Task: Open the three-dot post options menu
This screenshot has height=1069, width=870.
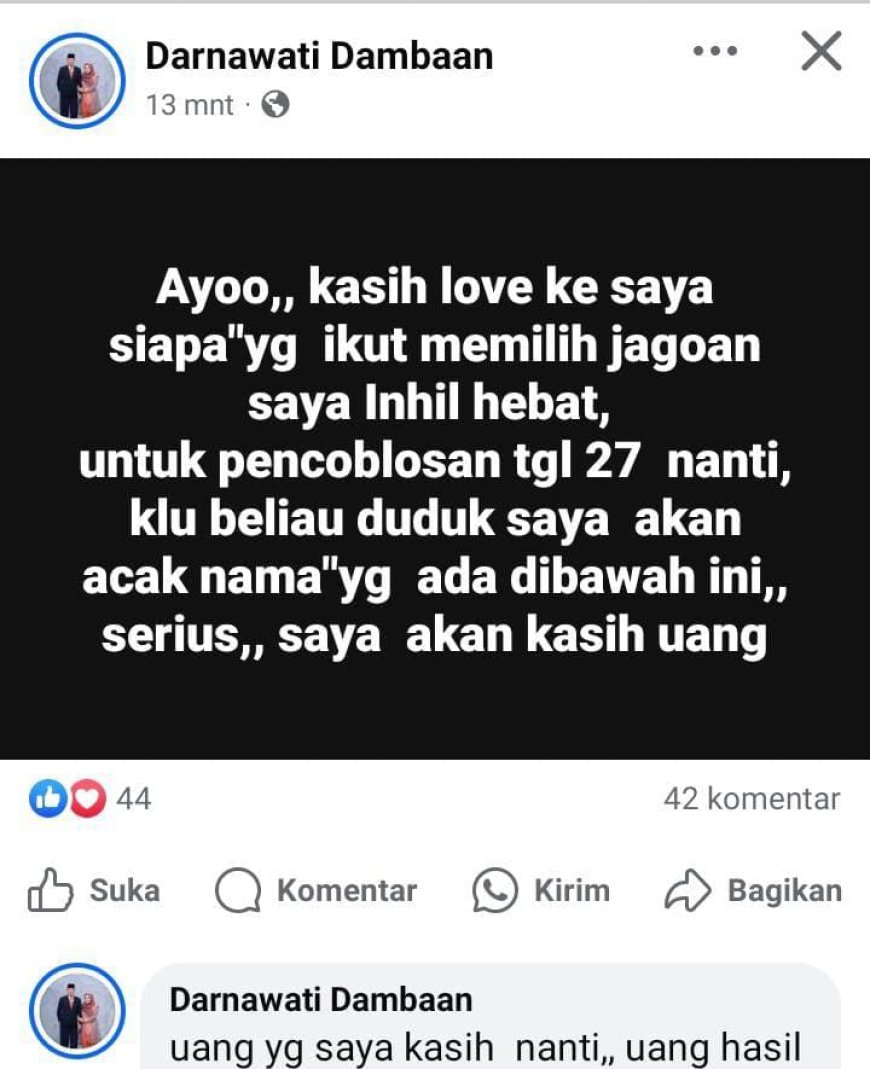Action: [715, 52]
